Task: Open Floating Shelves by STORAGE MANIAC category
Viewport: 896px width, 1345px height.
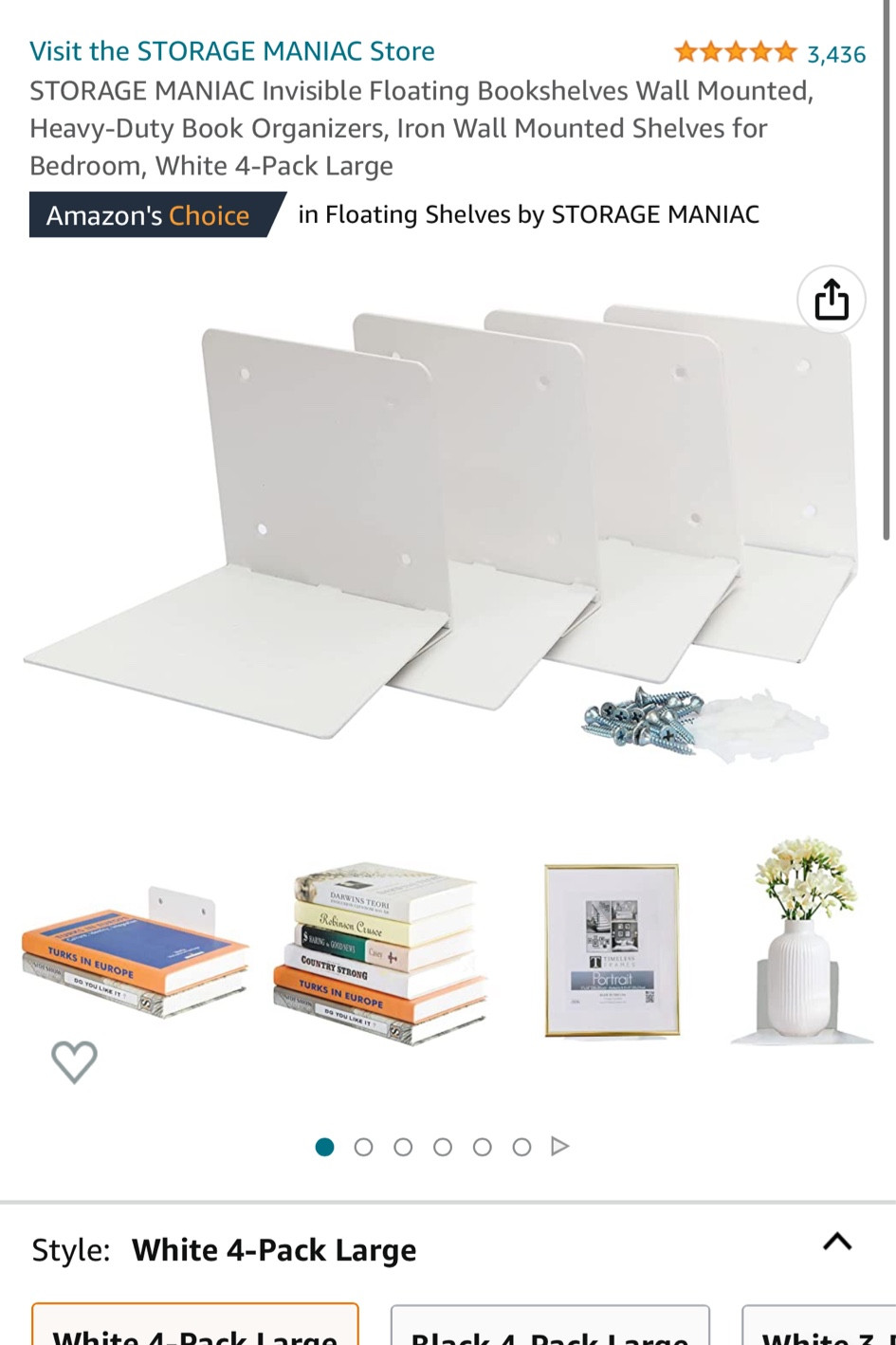Action: (x=528, y=215)
